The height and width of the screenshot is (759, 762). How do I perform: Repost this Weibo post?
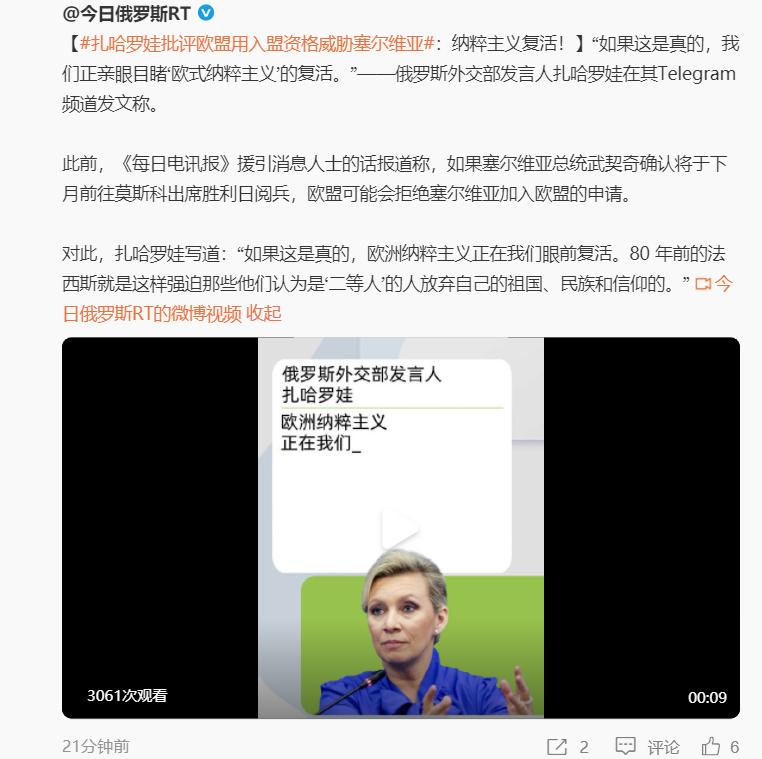(x=567, y=746)
